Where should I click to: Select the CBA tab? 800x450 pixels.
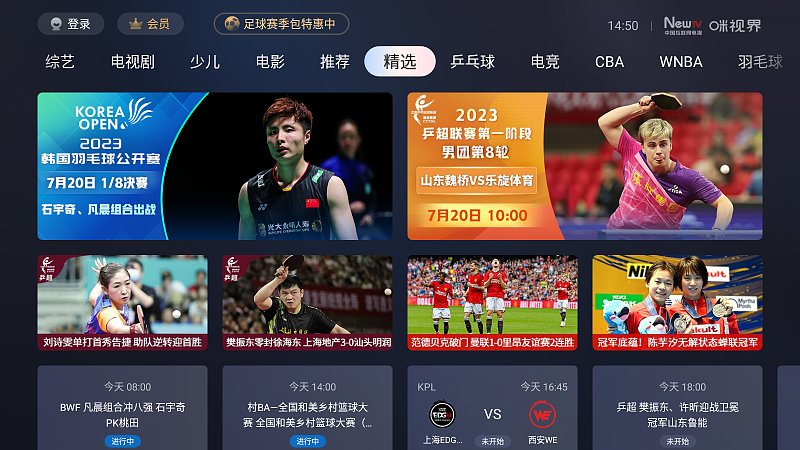point(609,62)
